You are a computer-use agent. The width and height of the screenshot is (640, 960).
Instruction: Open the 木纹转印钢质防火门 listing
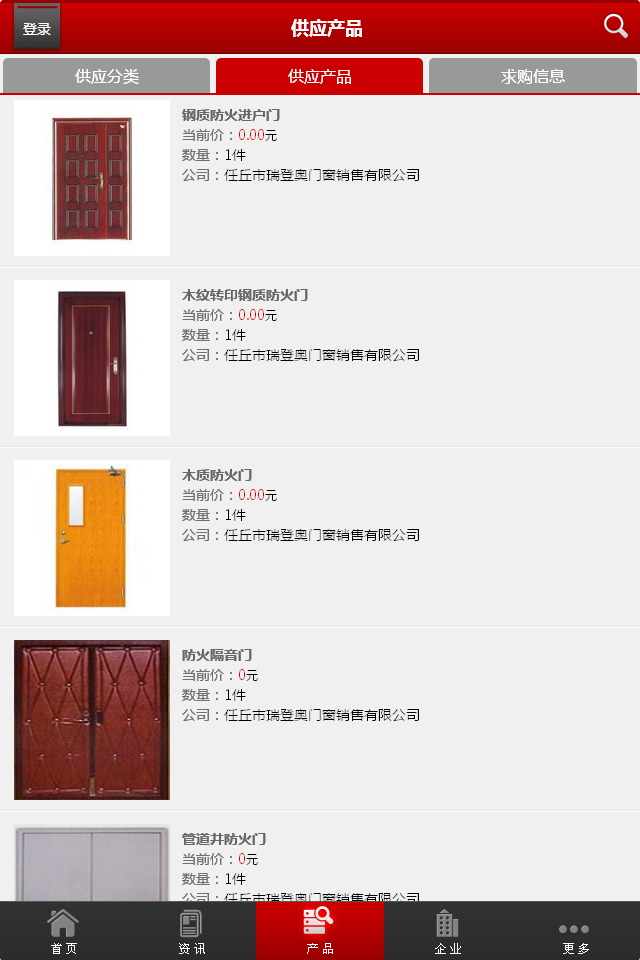(245, 295)
